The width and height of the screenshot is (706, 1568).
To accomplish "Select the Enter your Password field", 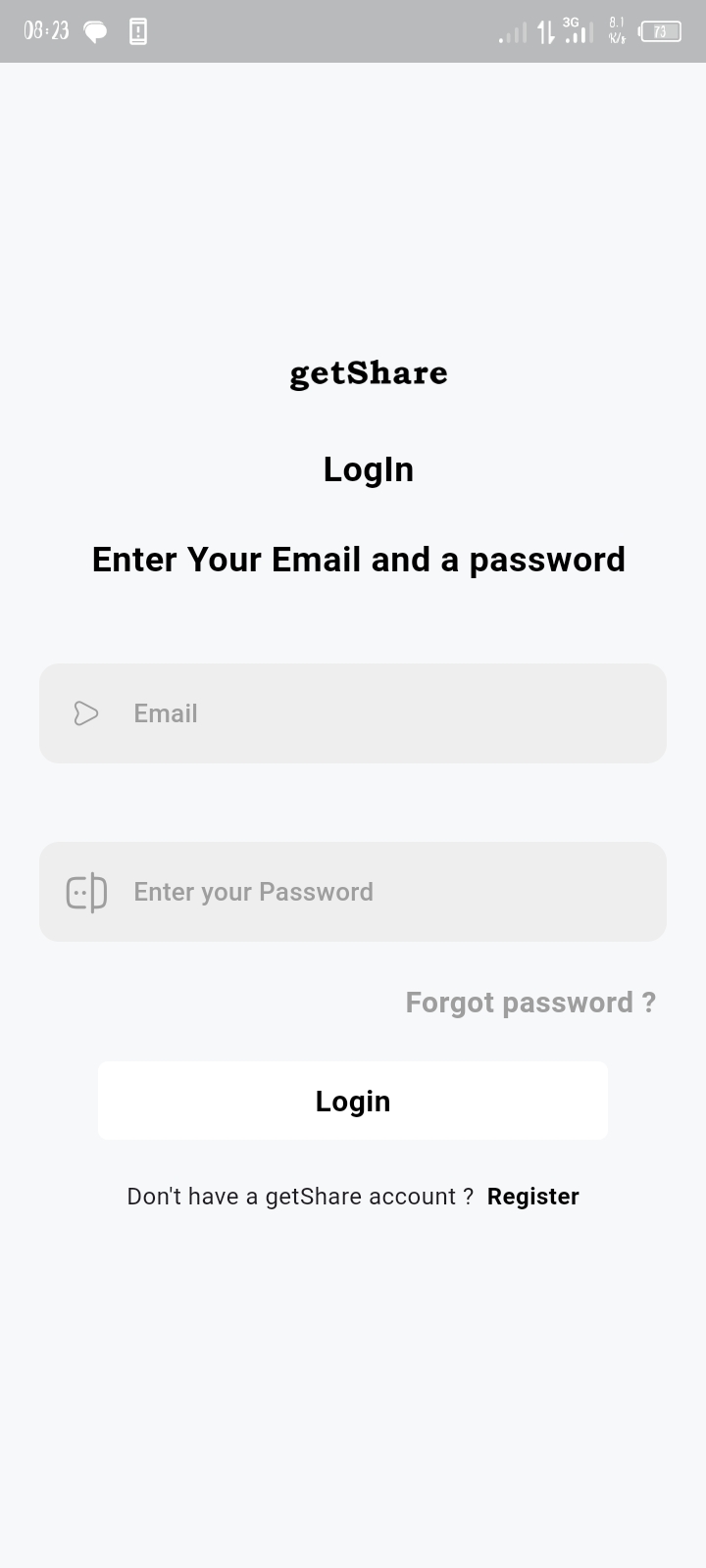I will click(353, 891).
